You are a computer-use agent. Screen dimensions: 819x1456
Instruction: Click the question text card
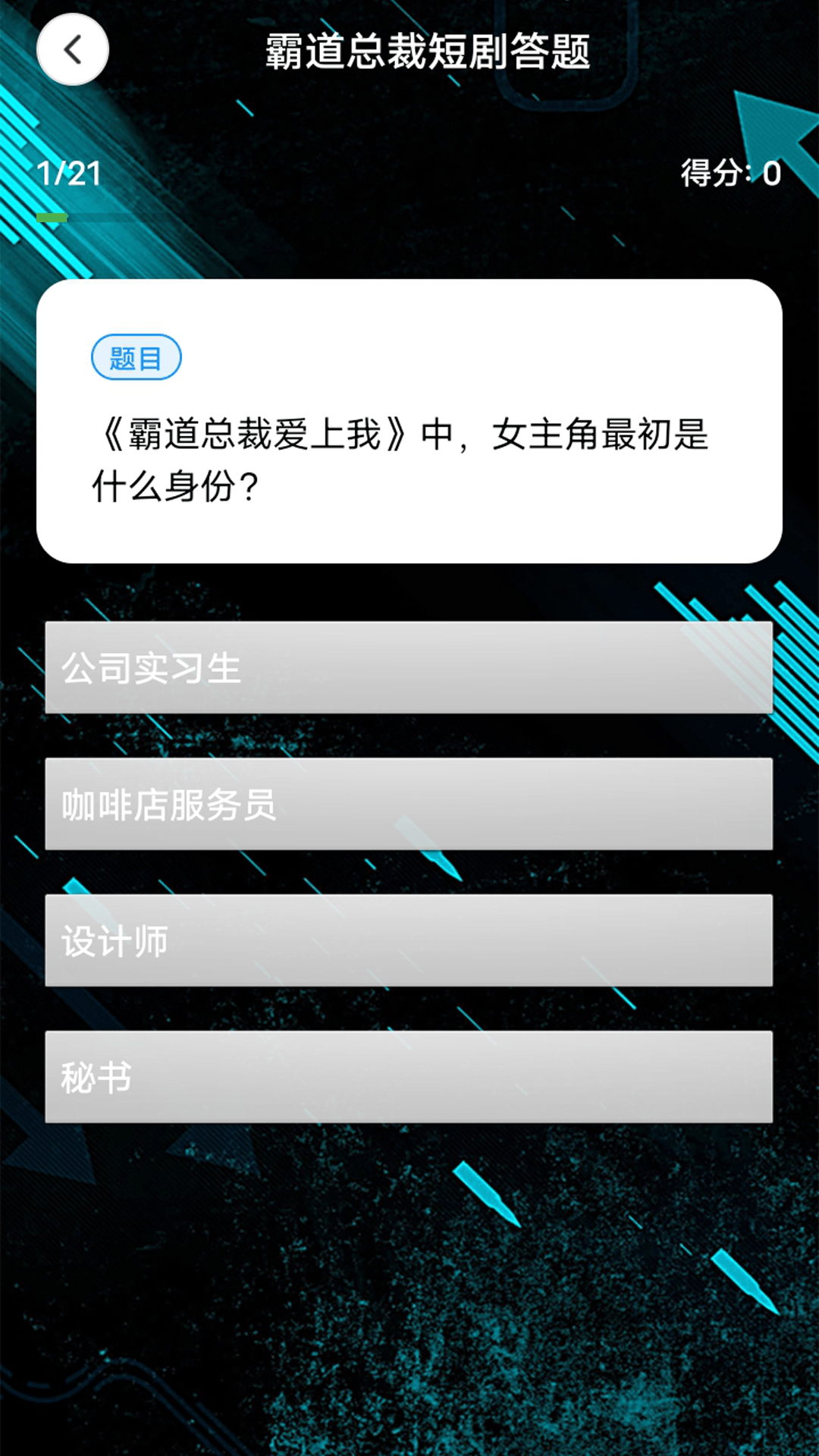click(x=409, y=421)
